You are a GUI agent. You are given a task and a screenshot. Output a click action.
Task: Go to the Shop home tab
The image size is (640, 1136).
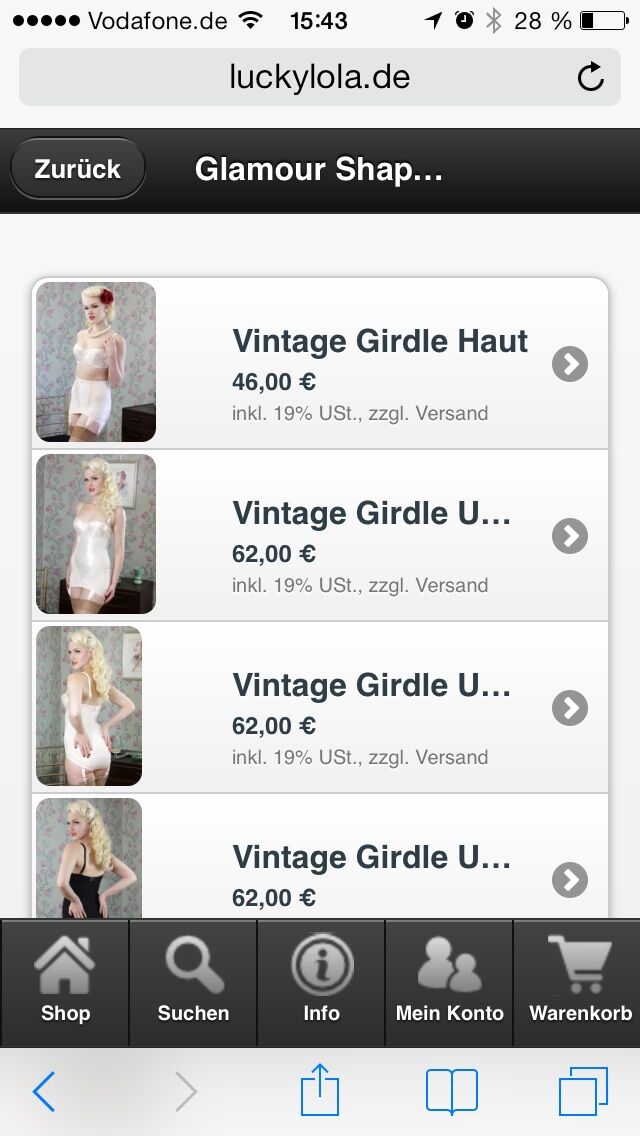[x=65, y=983]
